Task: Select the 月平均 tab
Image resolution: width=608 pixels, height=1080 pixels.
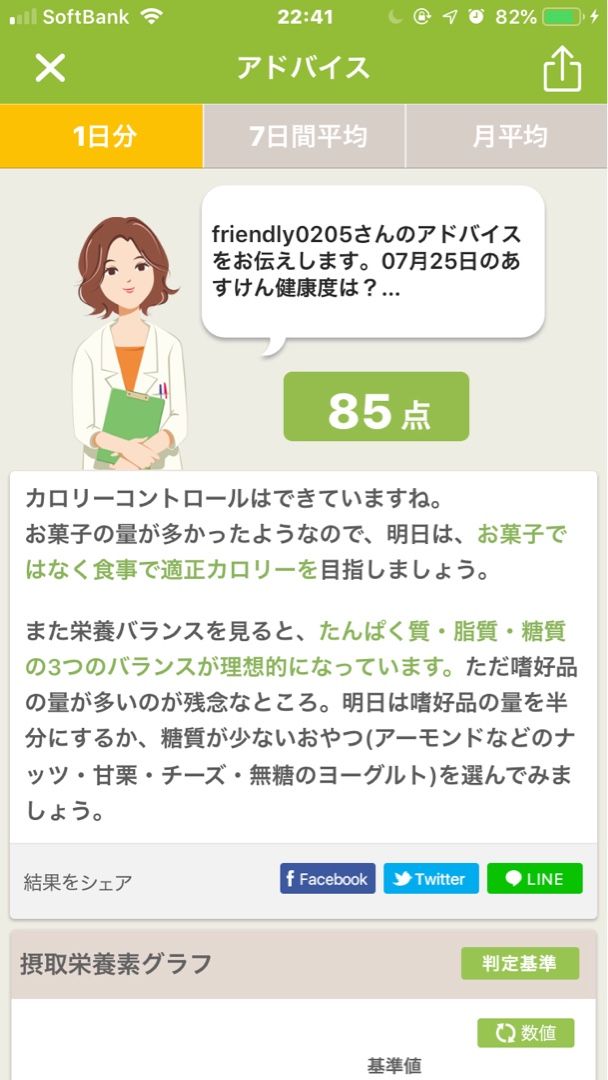Action: pyautogui.click(x=508, y=136)
